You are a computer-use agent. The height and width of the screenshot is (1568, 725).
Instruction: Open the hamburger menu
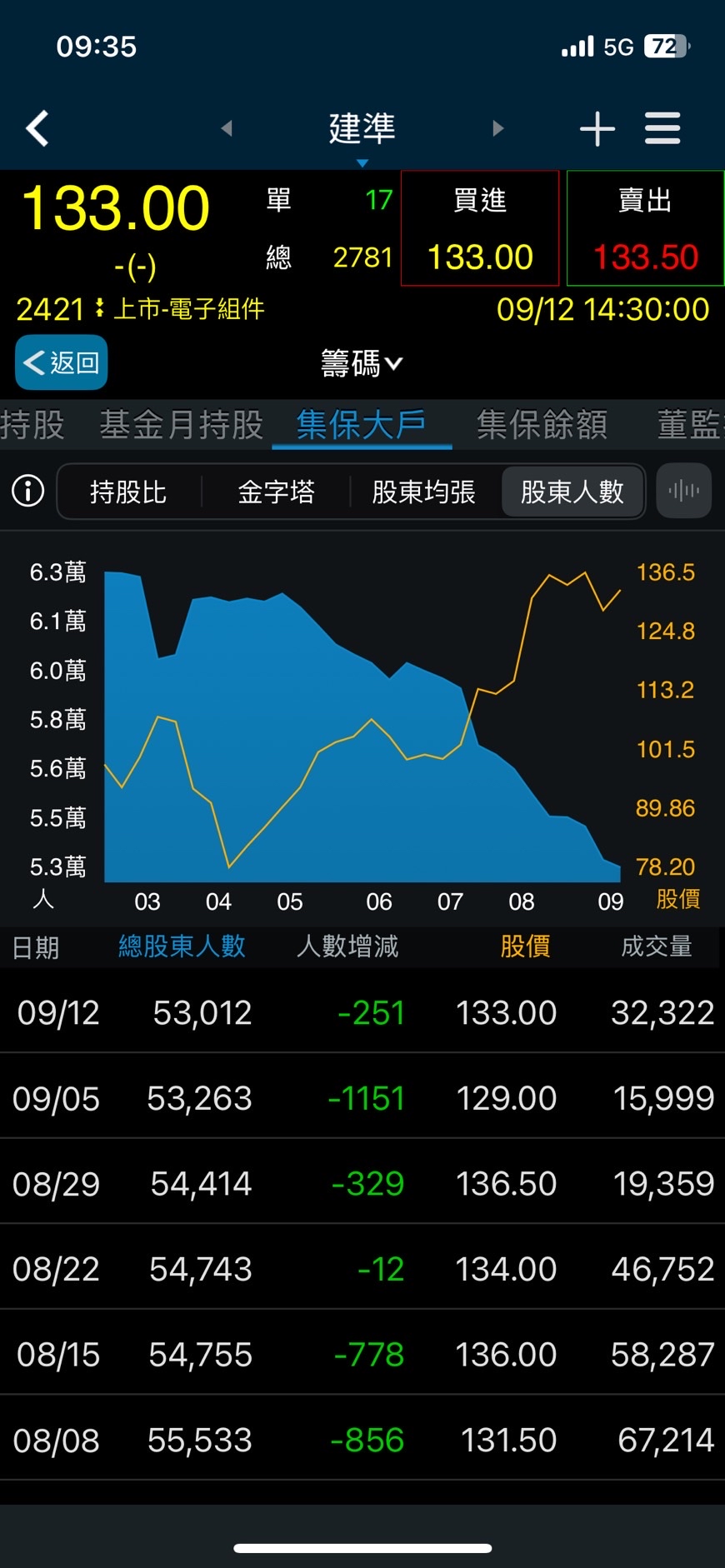662,128
